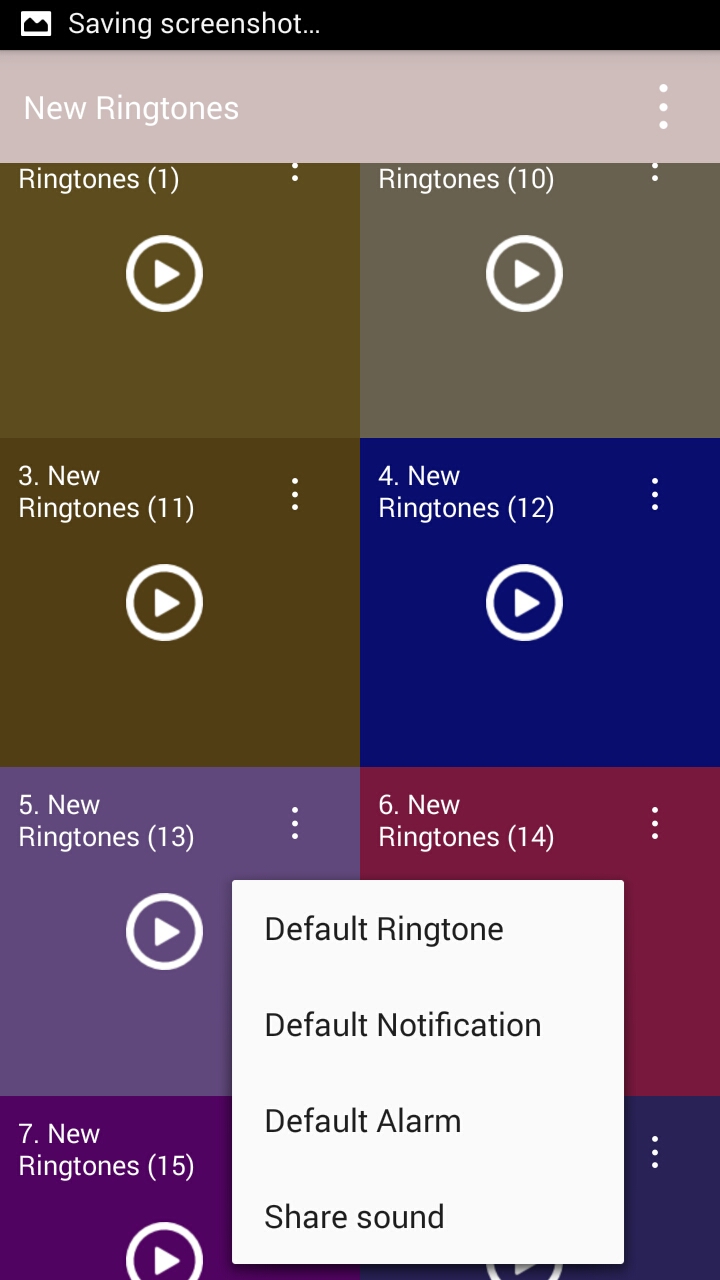This screenshot has height=1280, width=720.
Task: Open overflow menu for 4. New Ringtones (12)
Action: click(654, 492)
